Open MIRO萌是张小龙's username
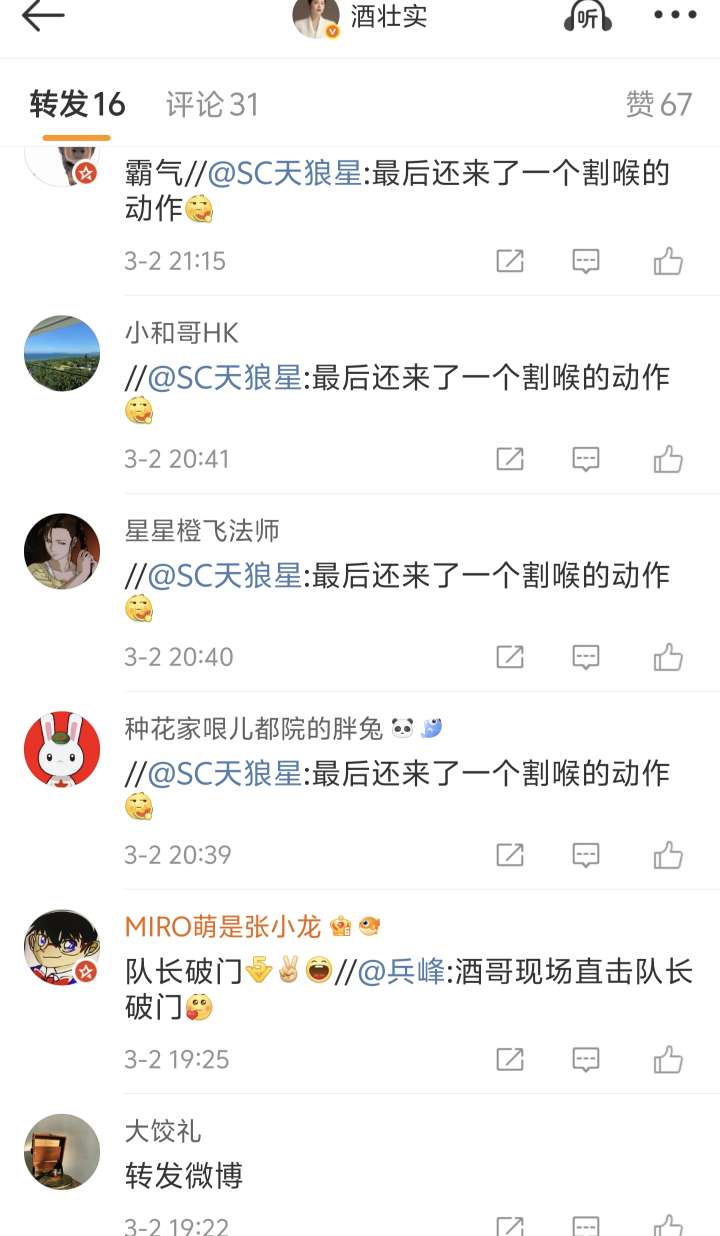The width and height of the screenshot is (720, 1236). [x=223, y=927]
